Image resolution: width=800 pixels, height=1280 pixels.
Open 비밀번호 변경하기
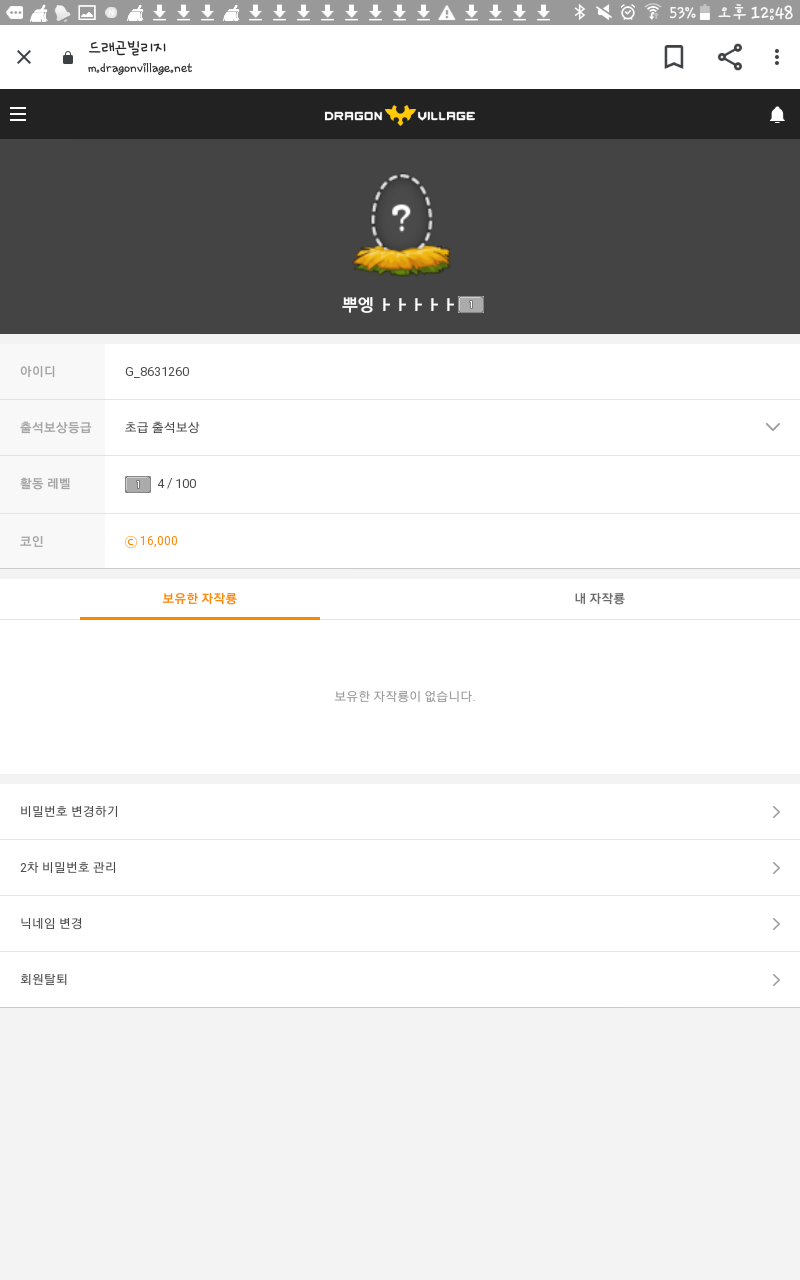400,811
